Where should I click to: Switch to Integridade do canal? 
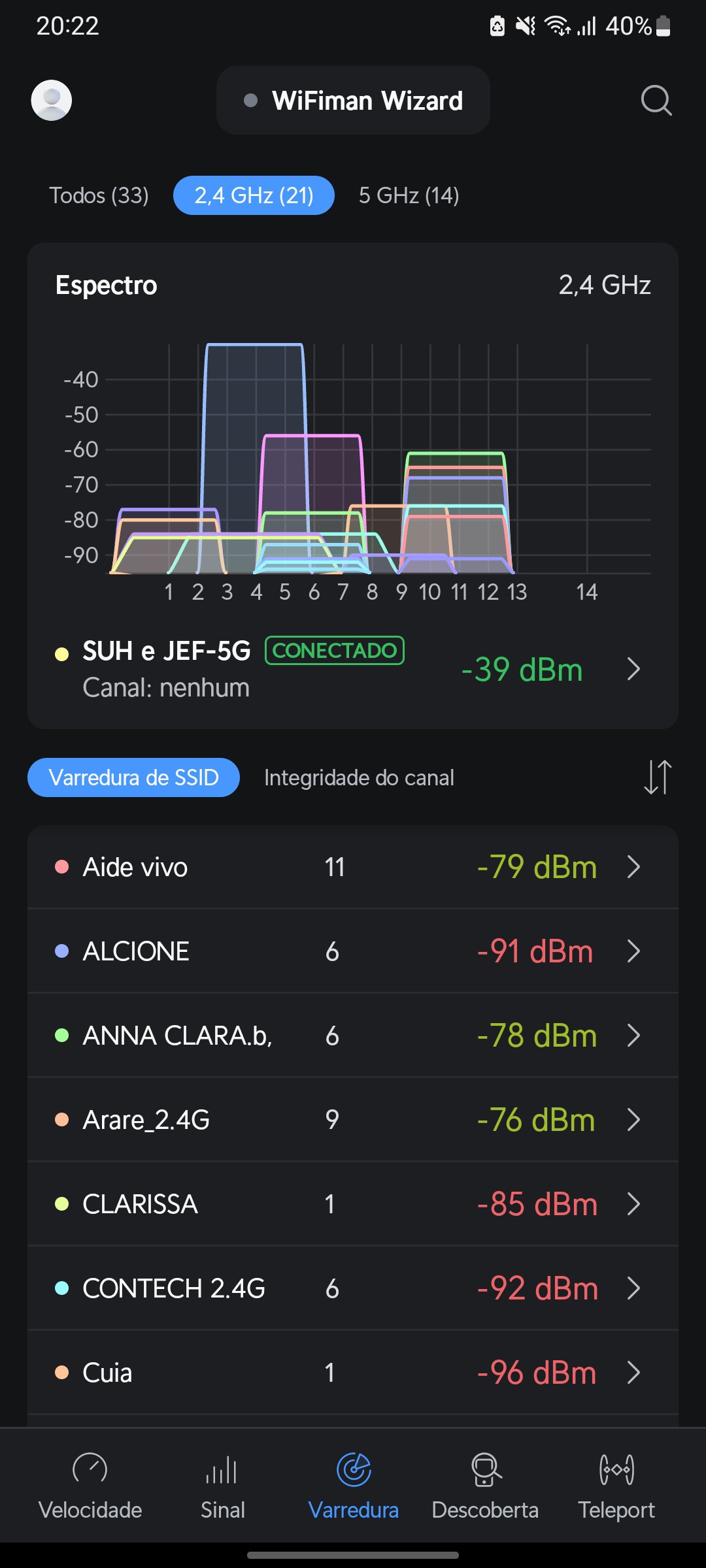[359, 777]
